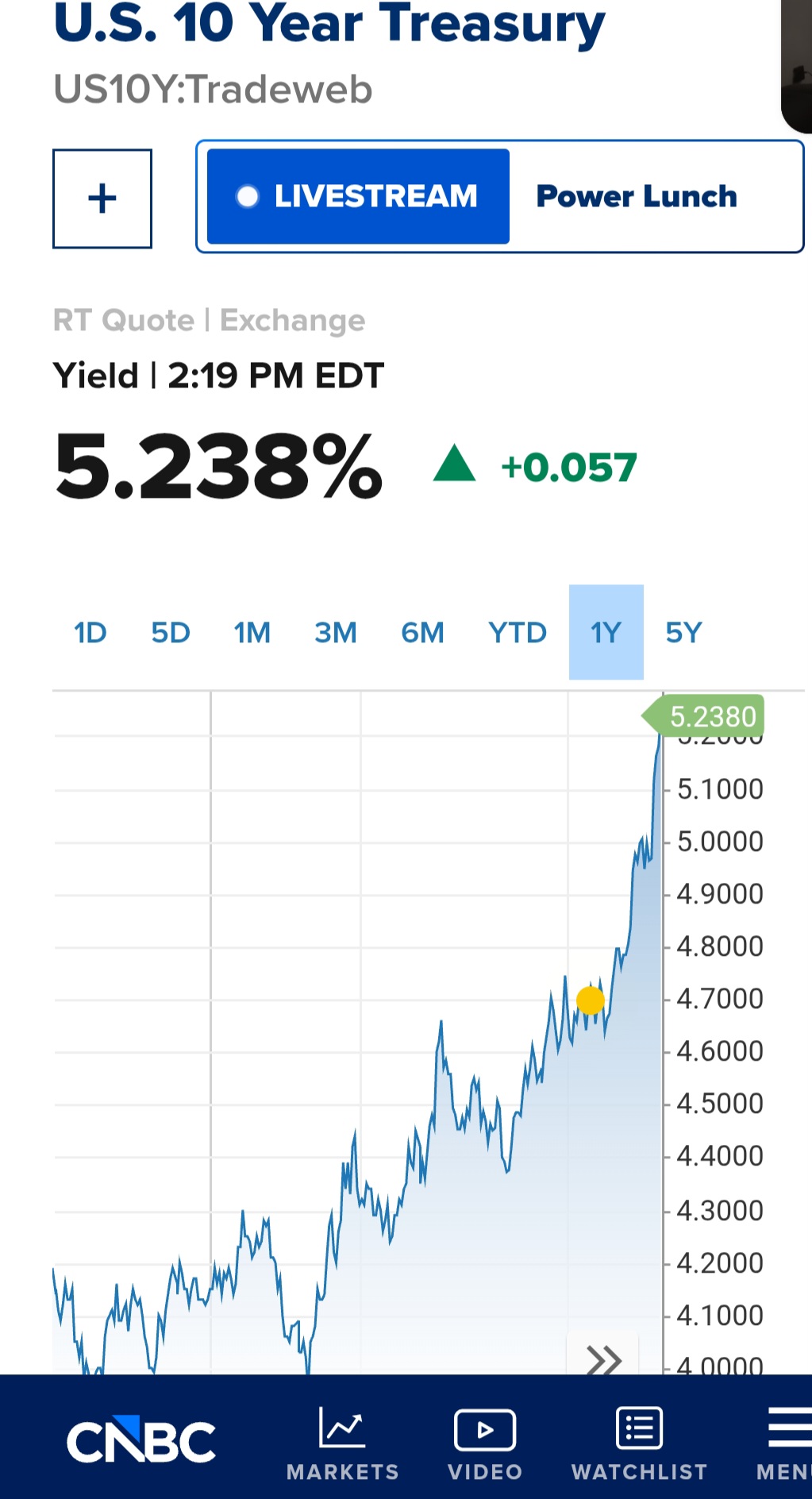The width and height of the screenshot is (812, 1499).
Task: Switch chart to 5D range
Action: click(171, 633)
